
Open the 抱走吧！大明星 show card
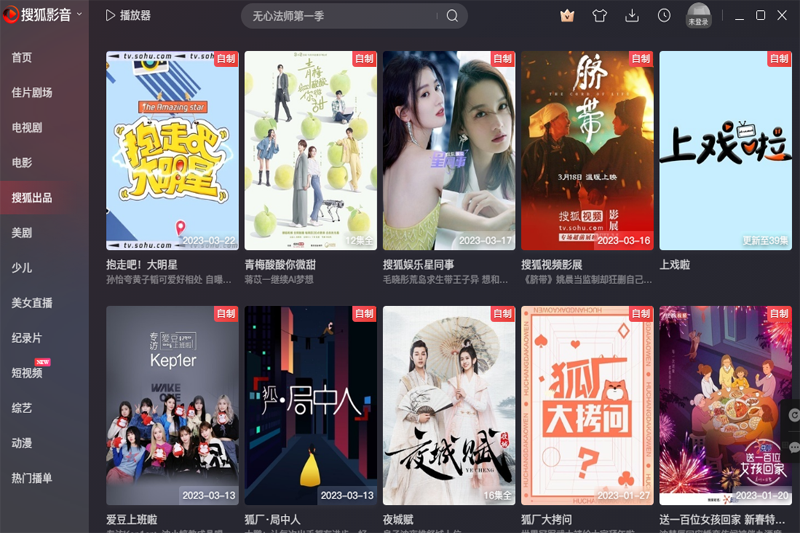click(172, 150)
